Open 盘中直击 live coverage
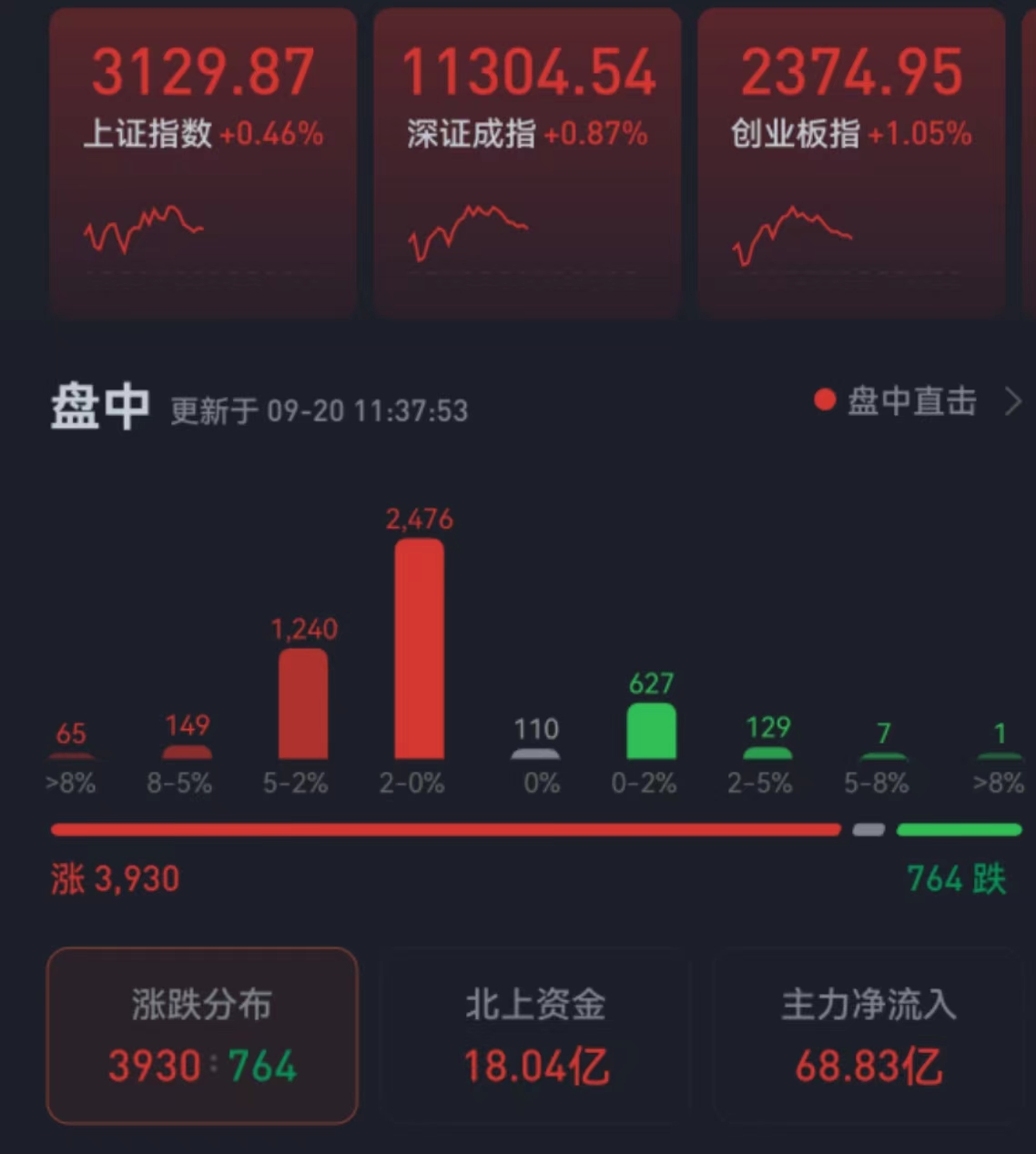This screenshot has height=1154, width=1036. (x=915, y=401)
